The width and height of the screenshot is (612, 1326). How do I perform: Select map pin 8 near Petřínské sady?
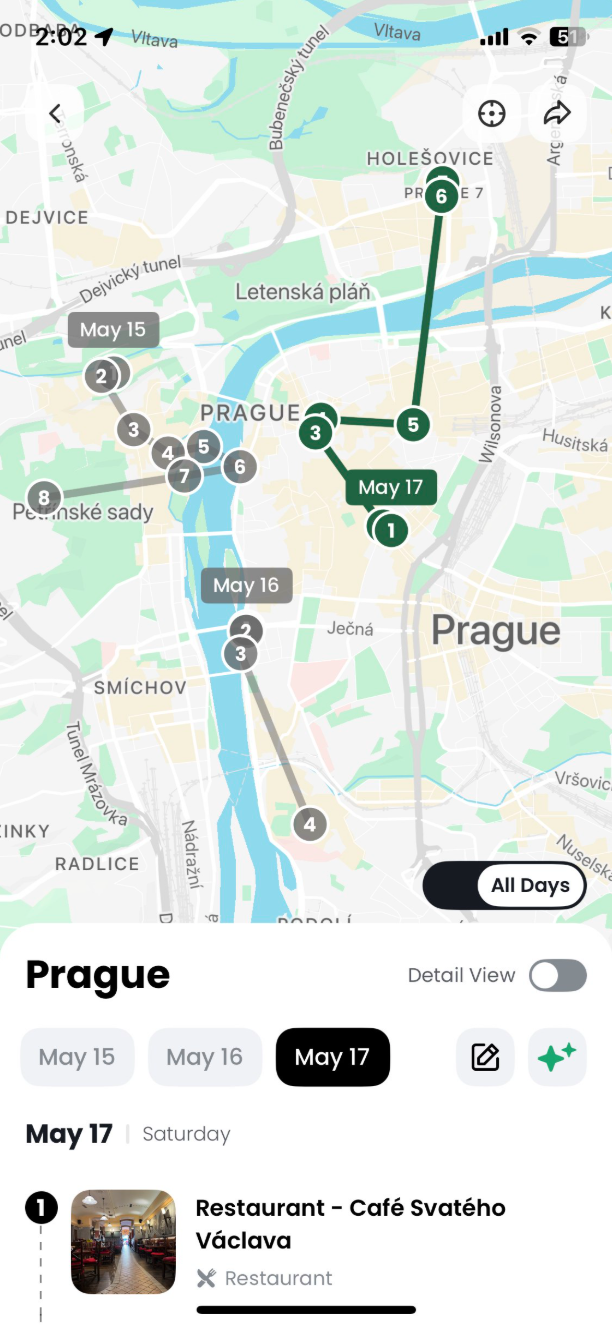click(x=43, y=497)
